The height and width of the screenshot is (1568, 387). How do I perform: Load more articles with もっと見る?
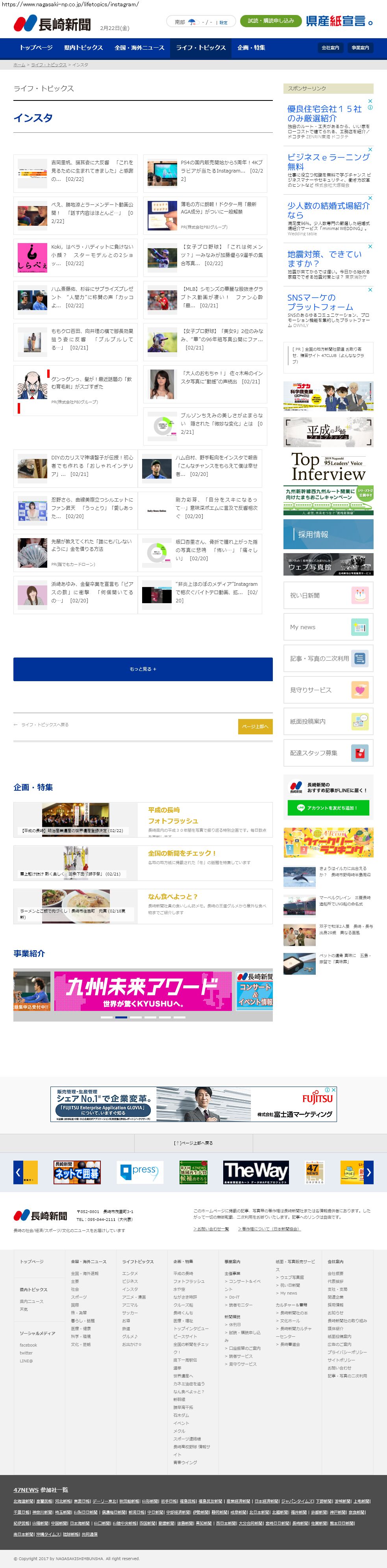[143, 669]
